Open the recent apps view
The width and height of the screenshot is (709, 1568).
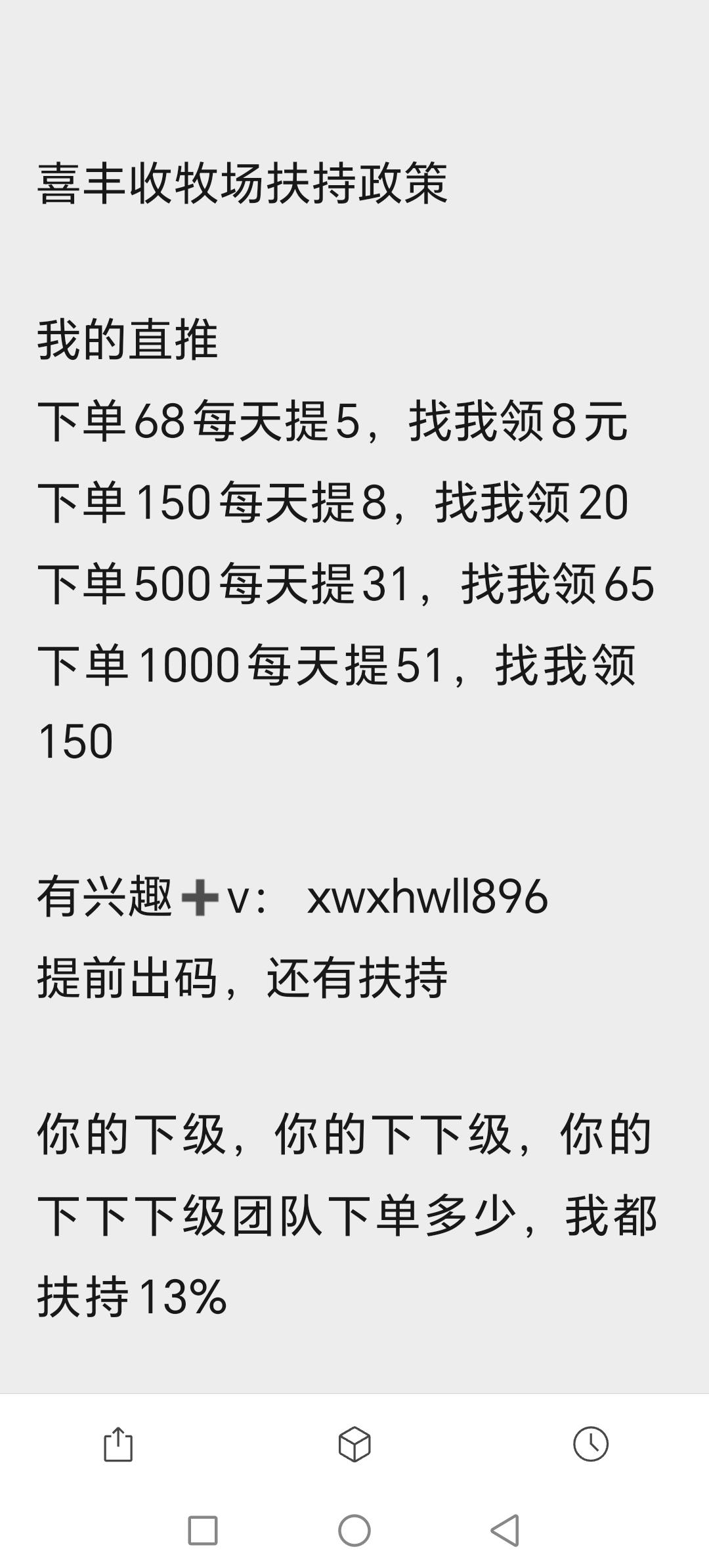point(203,1531)
